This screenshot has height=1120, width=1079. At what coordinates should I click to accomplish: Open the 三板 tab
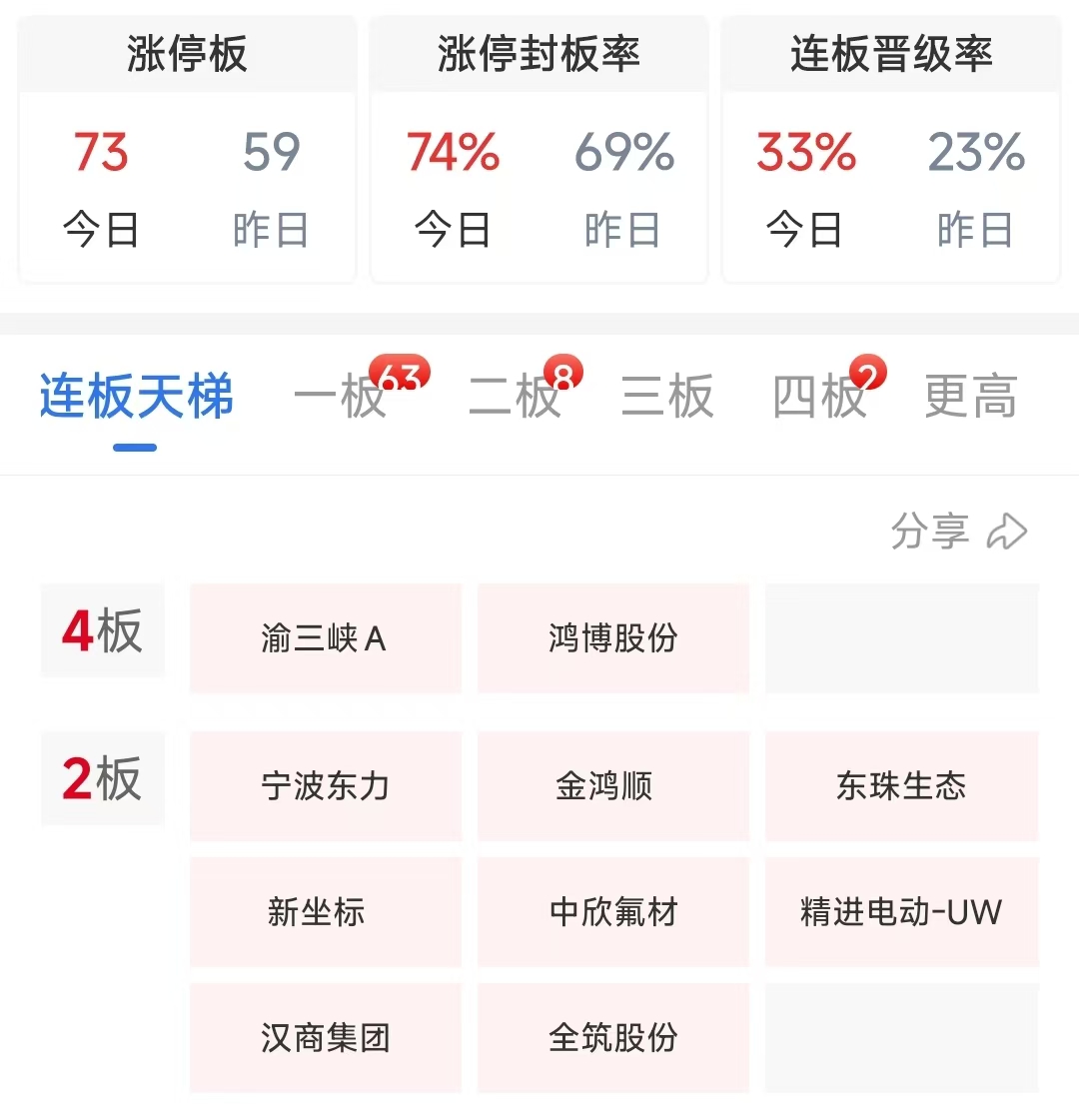tap(667, 397)
